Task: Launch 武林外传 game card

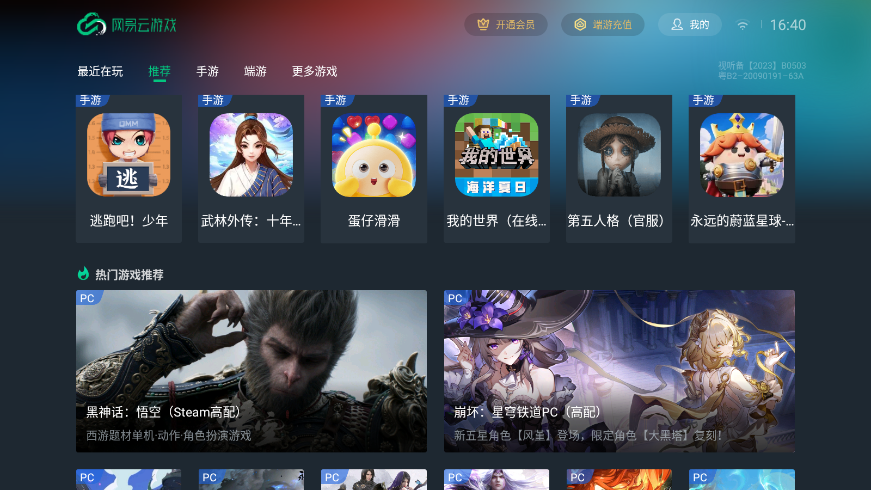Action: [x=251, y=168]
